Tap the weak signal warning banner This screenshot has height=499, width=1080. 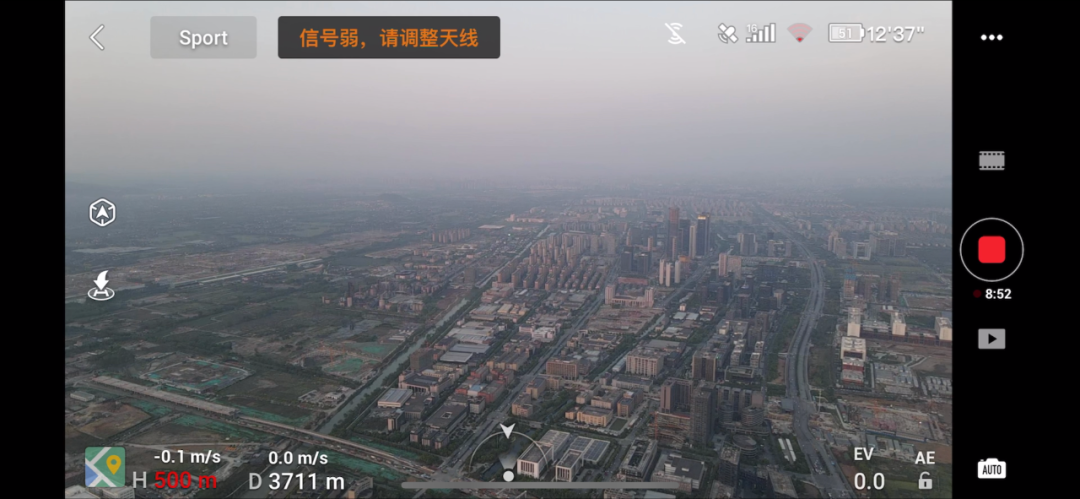coord(388,38)
